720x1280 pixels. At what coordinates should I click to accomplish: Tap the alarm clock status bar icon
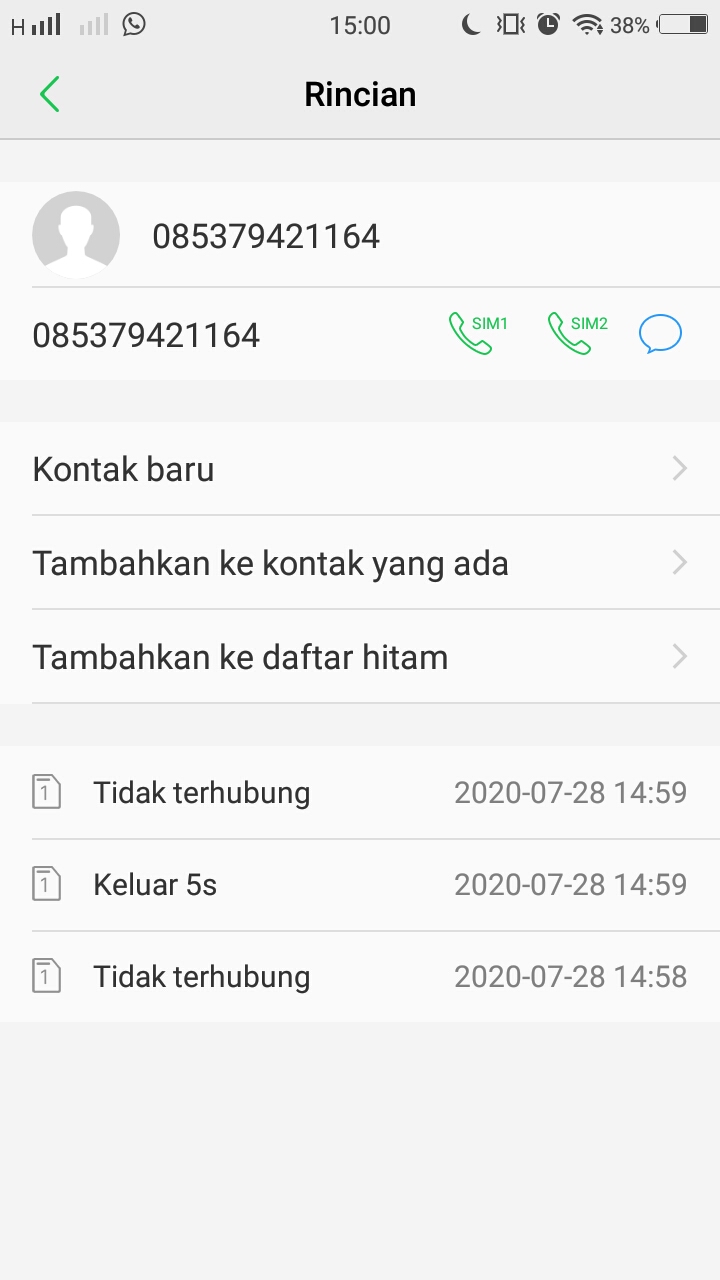[x=548, y=25]
